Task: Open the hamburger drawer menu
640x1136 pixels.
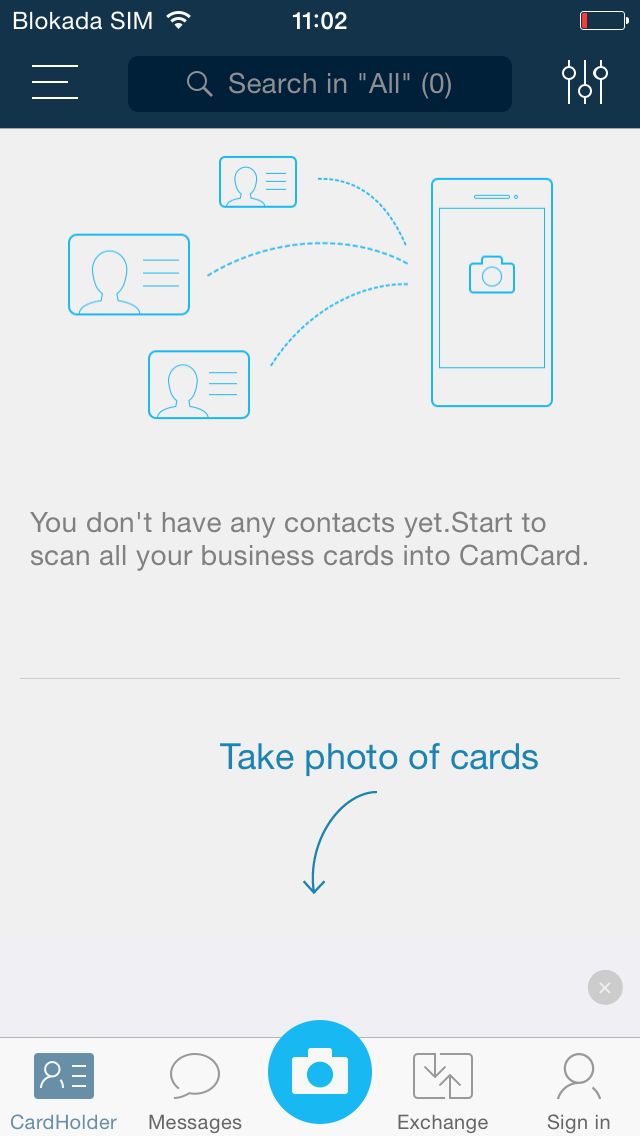Action: point(54,82)
